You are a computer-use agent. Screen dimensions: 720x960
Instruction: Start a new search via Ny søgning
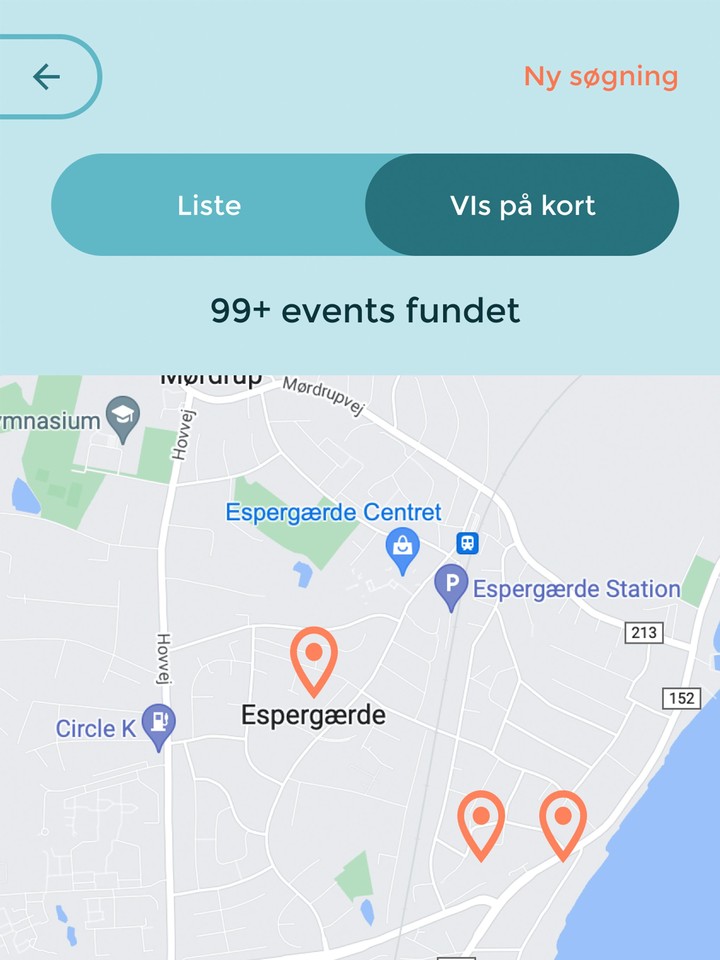click(x=600, y=77)
